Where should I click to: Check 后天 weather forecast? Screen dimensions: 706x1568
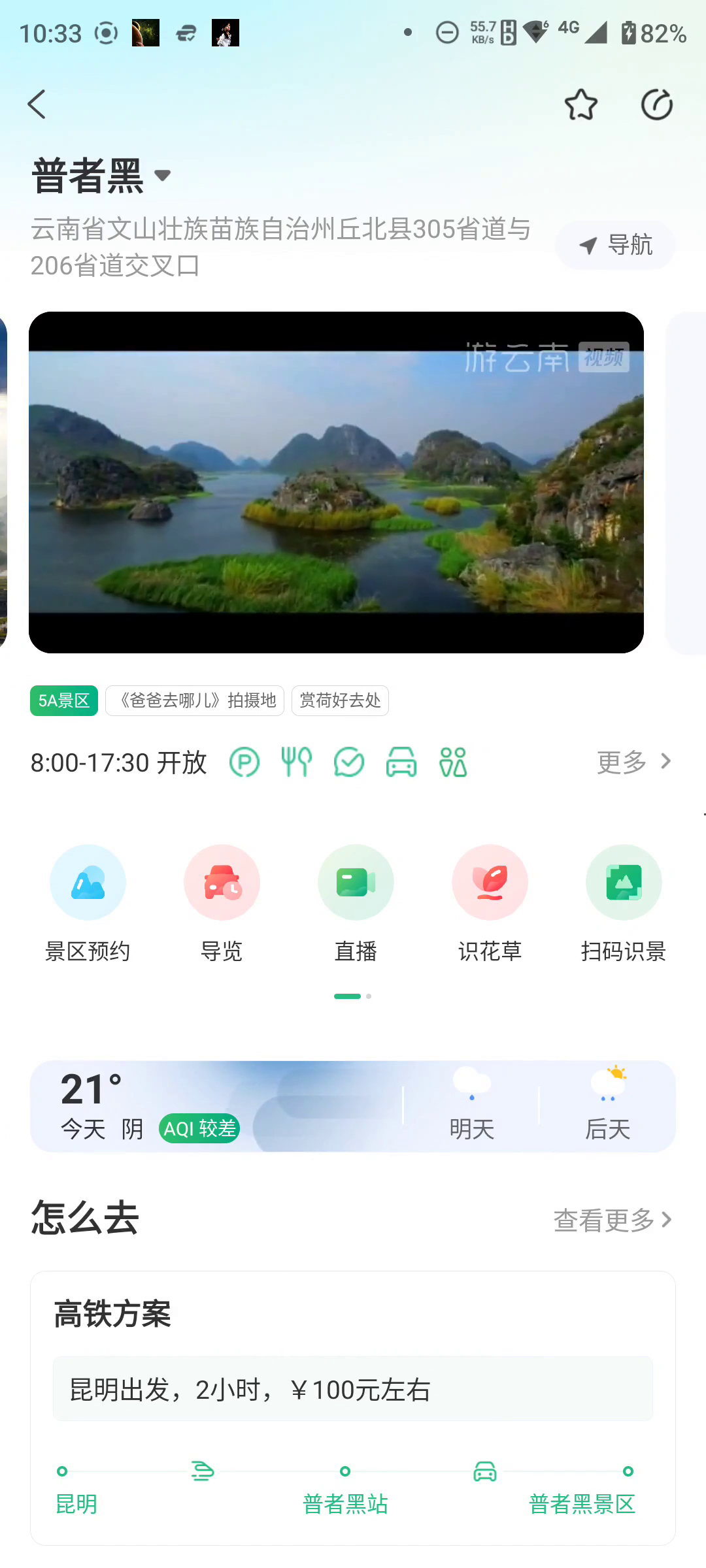[607, 1106]
